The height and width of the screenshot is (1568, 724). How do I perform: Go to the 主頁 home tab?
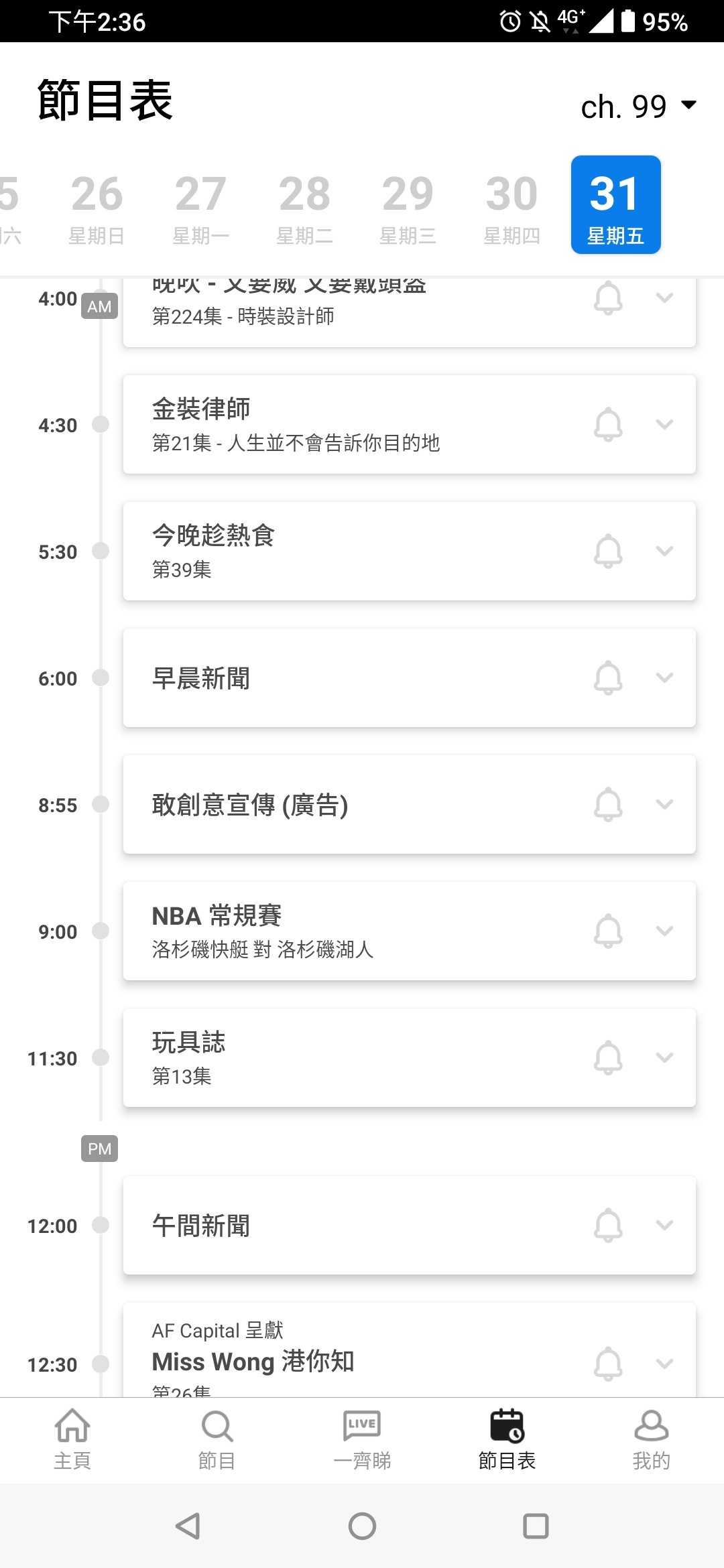point(72,1438)
